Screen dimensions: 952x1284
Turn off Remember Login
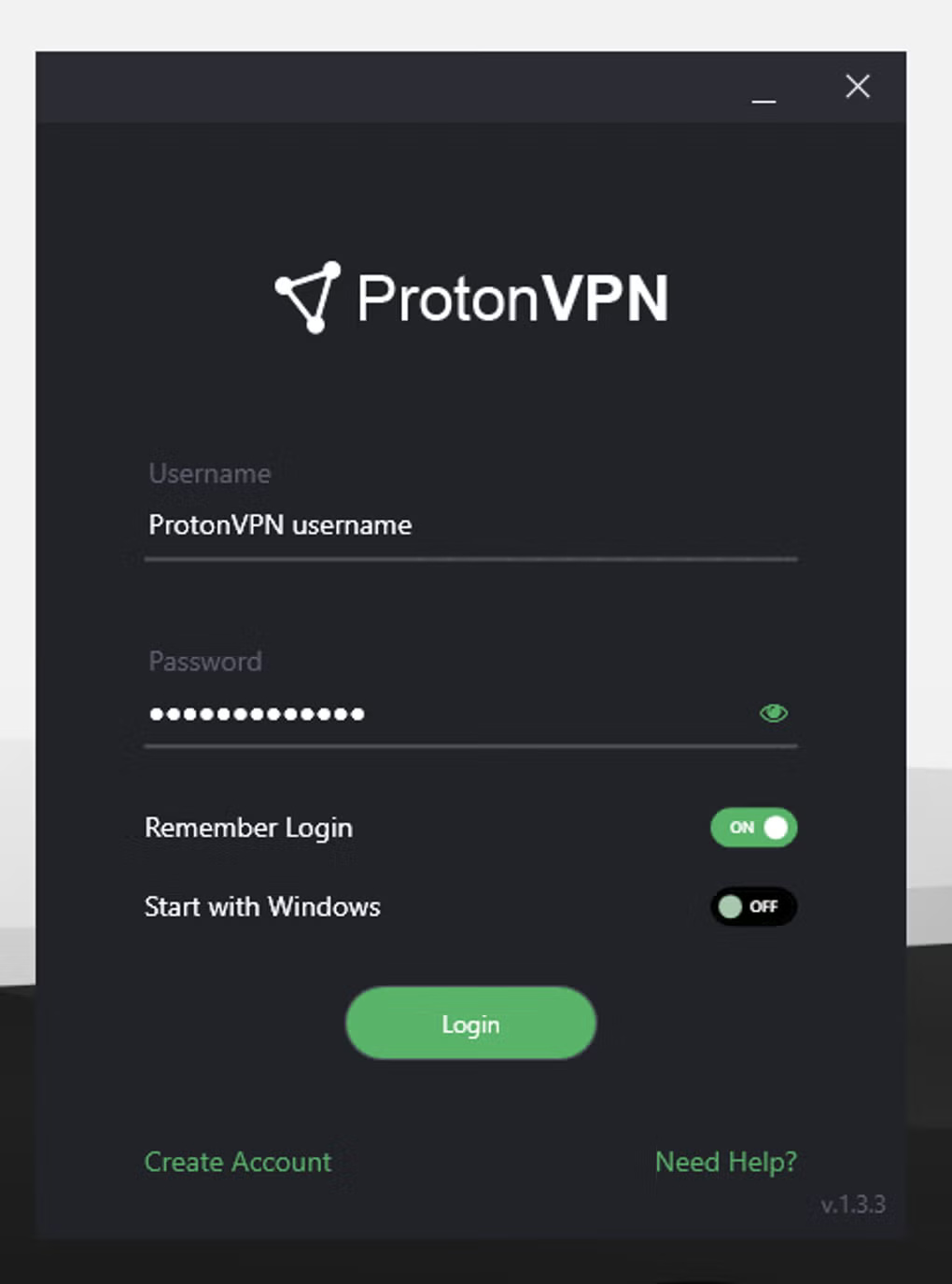(x=753, y=828)
